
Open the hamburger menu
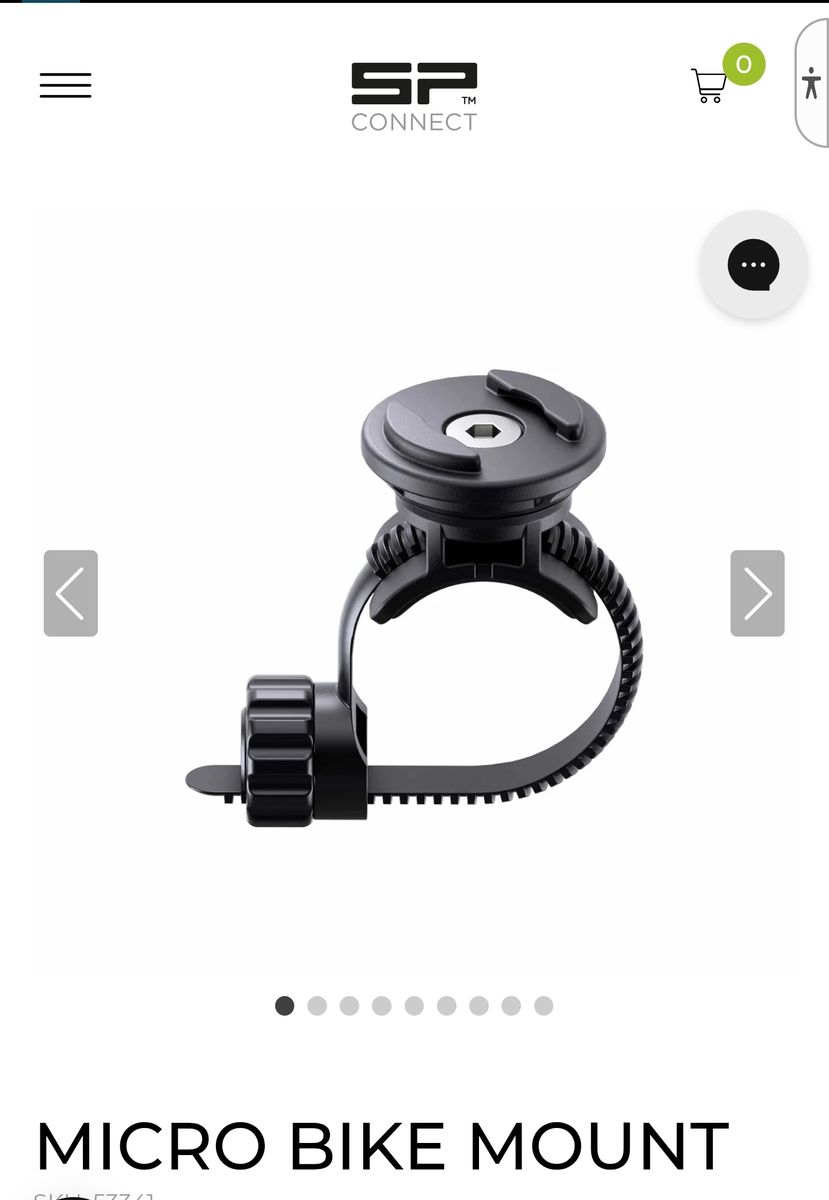65,85
